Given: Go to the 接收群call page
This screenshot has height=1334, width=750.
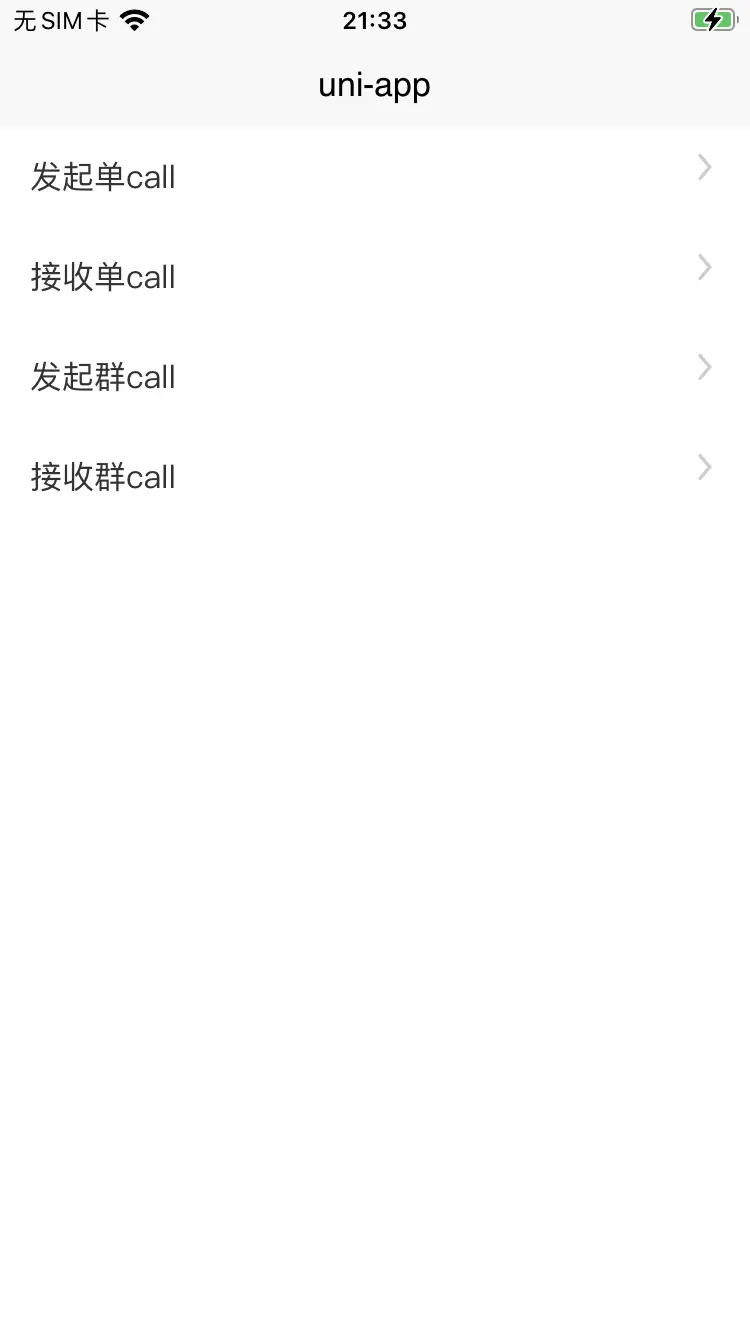Looking at the screenshot, I should (x=375, y=477).
